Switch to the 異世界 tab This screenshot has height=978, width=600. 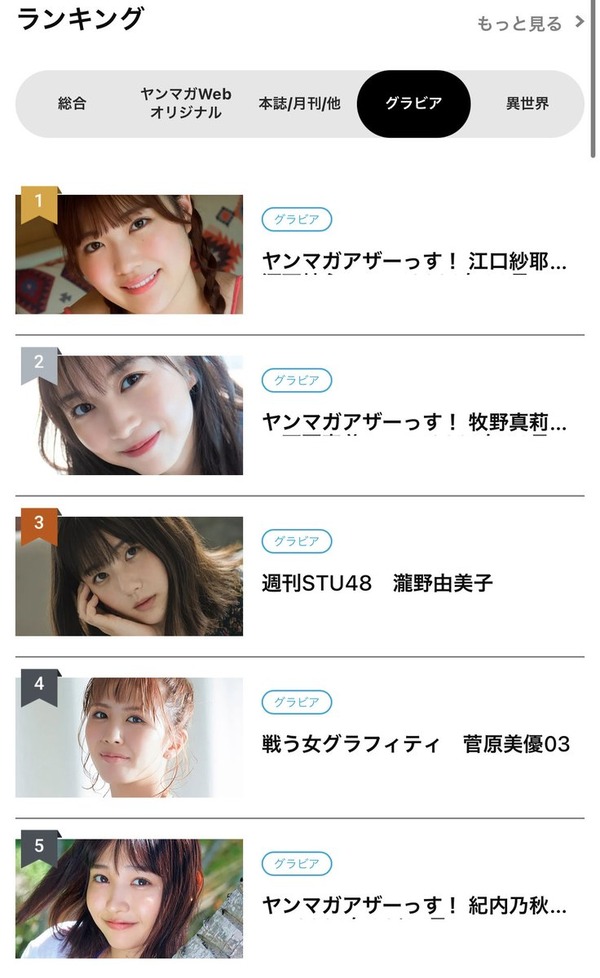click(528, 104)
